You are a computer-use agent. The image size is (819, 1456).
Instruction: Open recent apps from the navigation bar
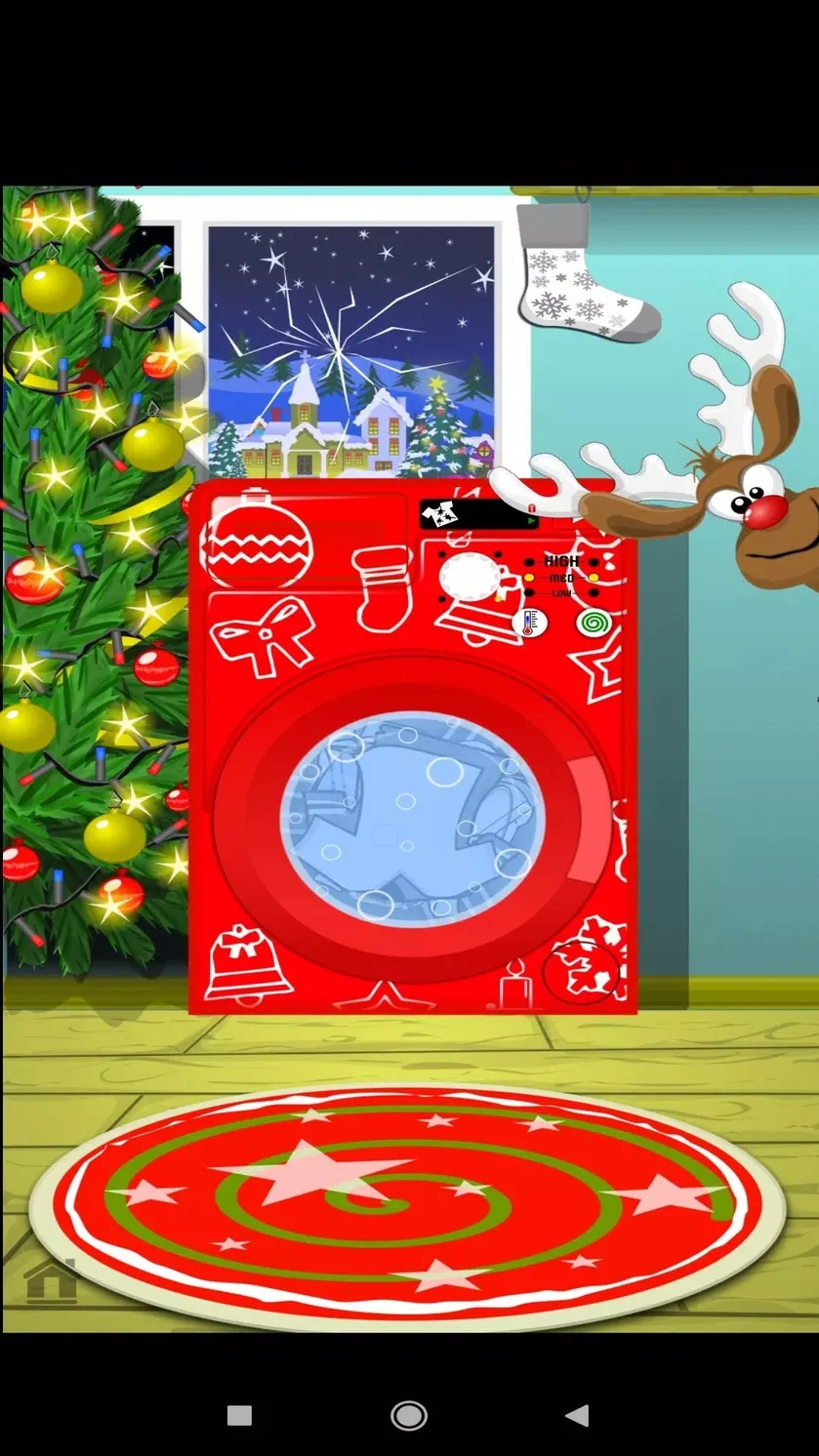pyautogui.click(x=239, y=1415)
